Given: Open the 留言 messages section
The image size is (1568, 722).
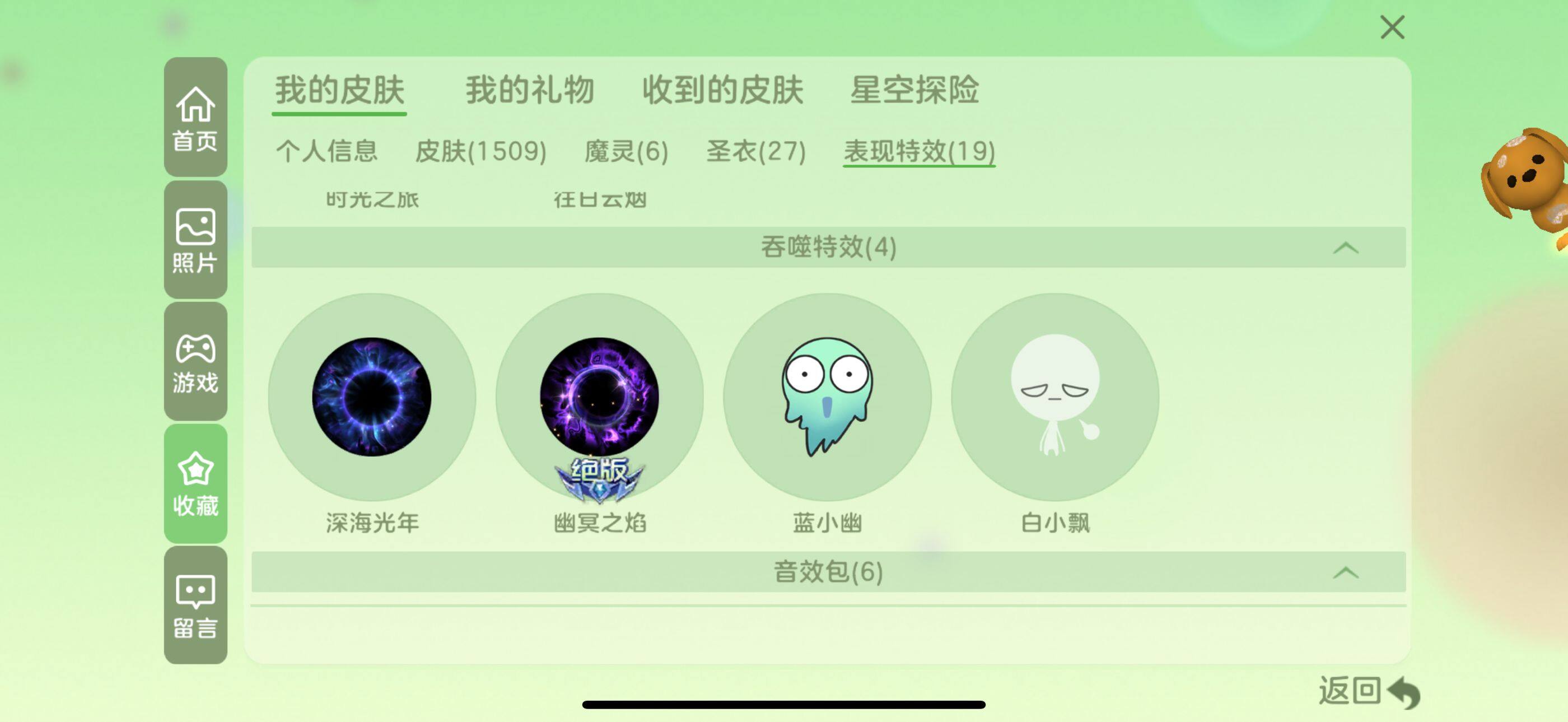Looking at the screenshot, I should pyautogui.click(x=195, y=605).
